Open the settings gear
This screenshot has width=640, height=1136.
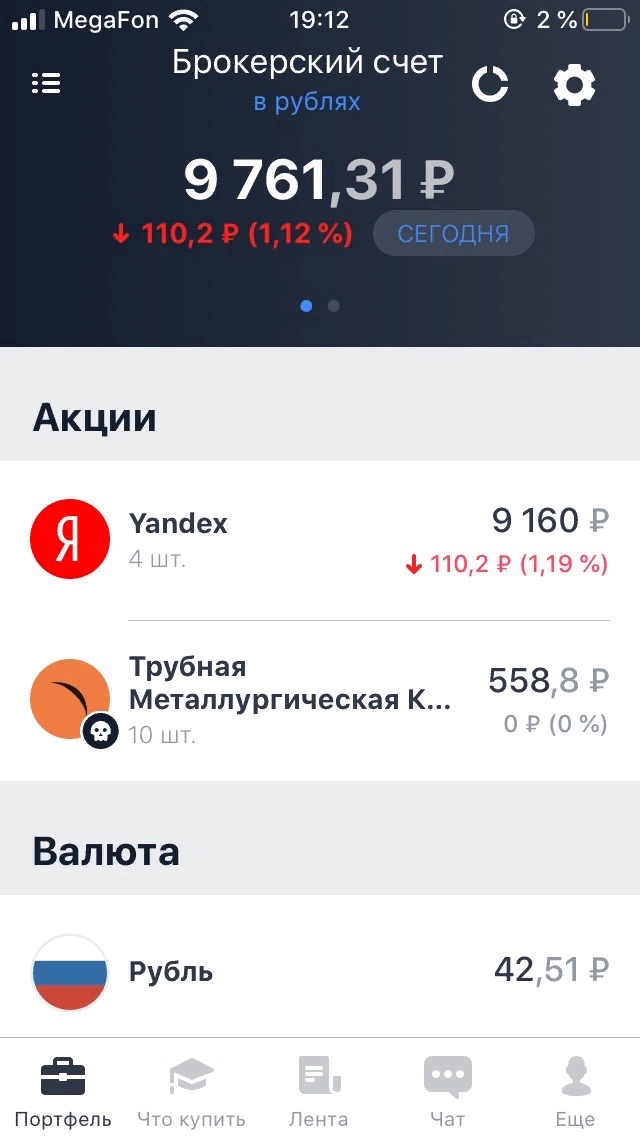[574, 85]
